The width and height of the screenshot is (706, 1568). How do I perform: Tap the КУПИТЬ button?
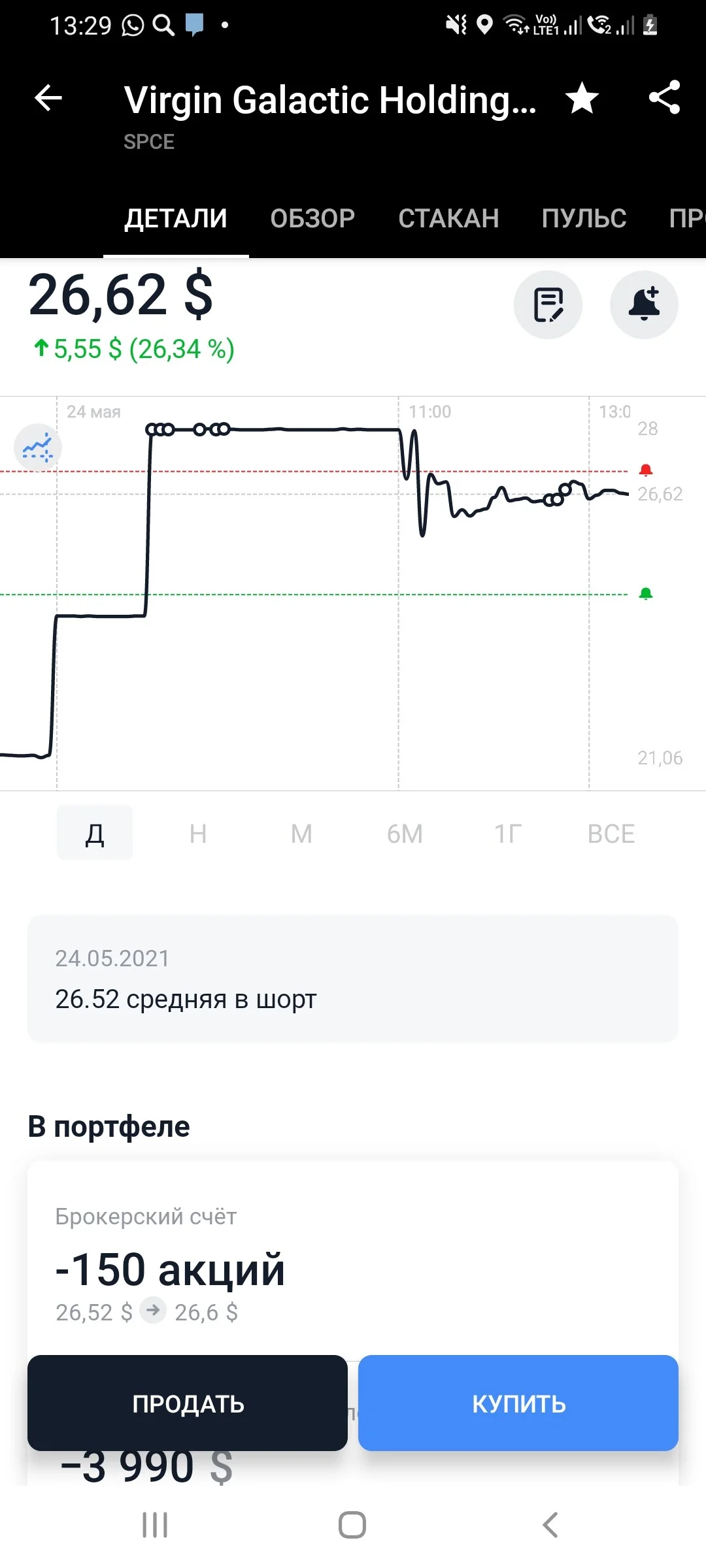pyautogui.click(x=518, y=1403)
